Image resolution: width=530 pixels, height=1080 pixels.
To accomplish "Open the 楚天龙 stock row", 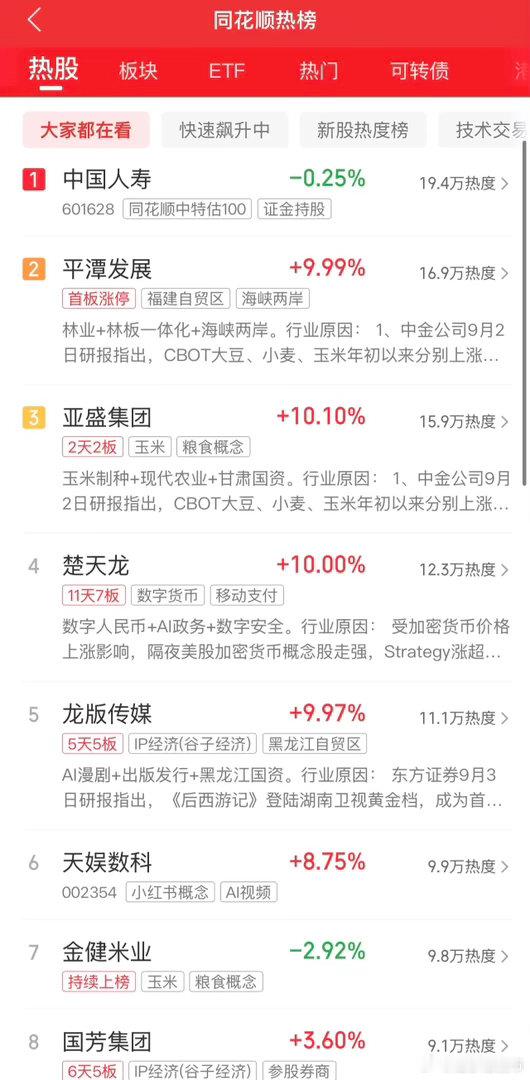I will click(x=266, y=607).
